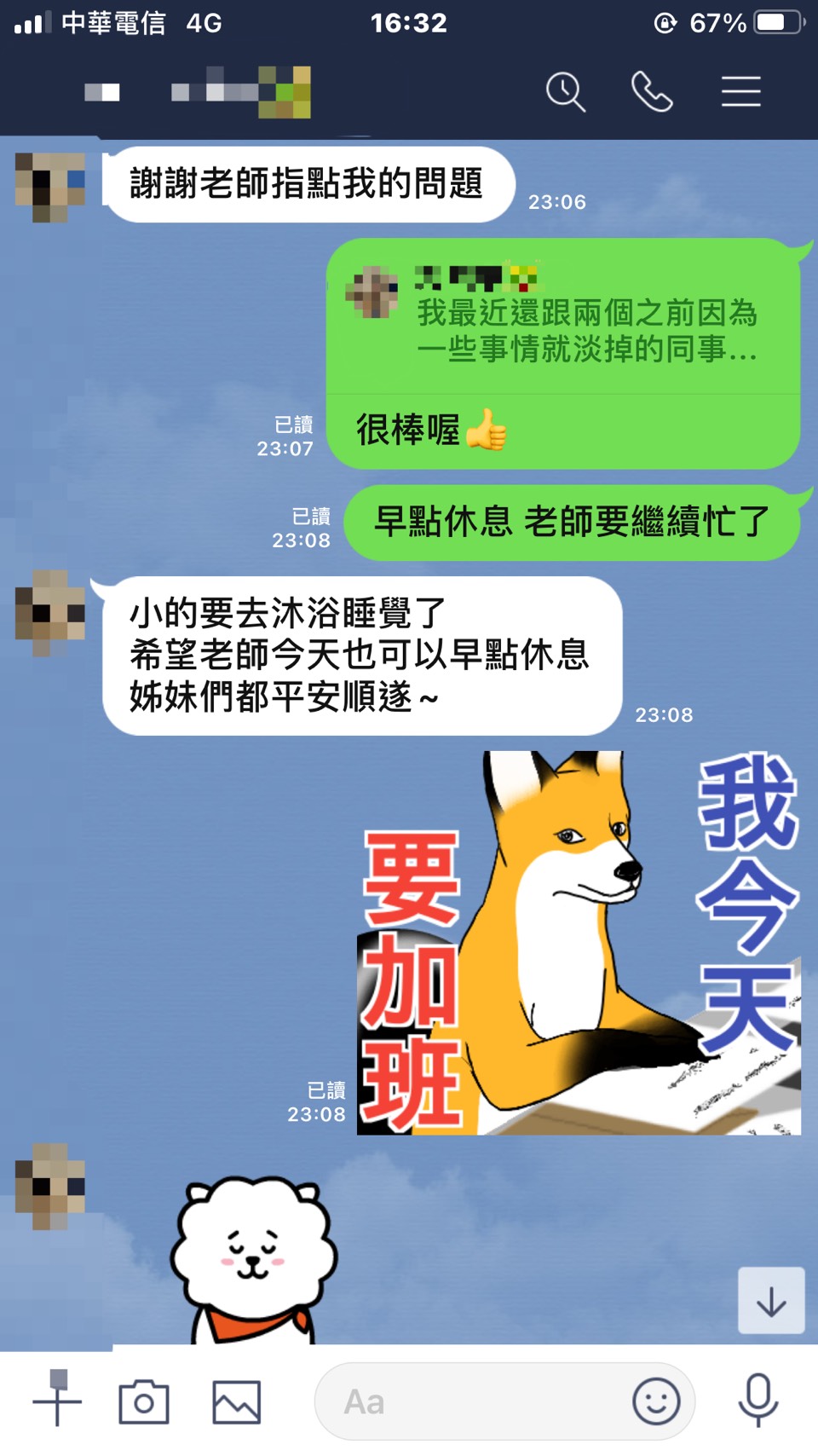Open the chat menu
The height and width of the screenshot is (1456, 818).
click(x=740, y=92)
